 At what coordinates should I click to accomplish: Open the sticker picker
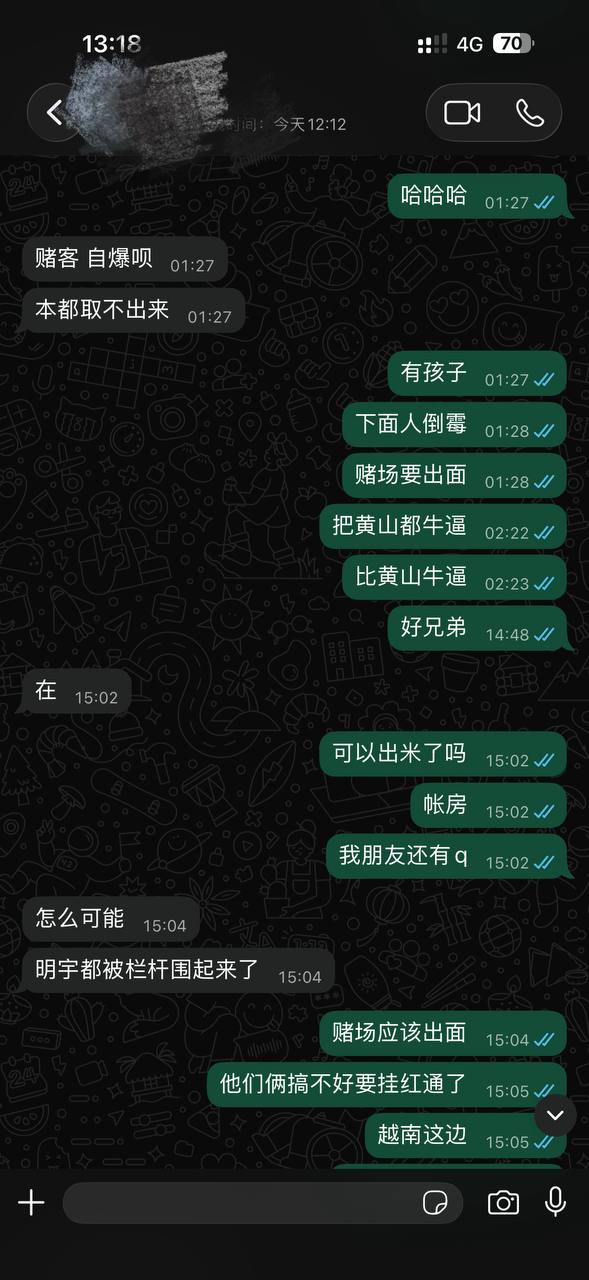(435, 1203)
